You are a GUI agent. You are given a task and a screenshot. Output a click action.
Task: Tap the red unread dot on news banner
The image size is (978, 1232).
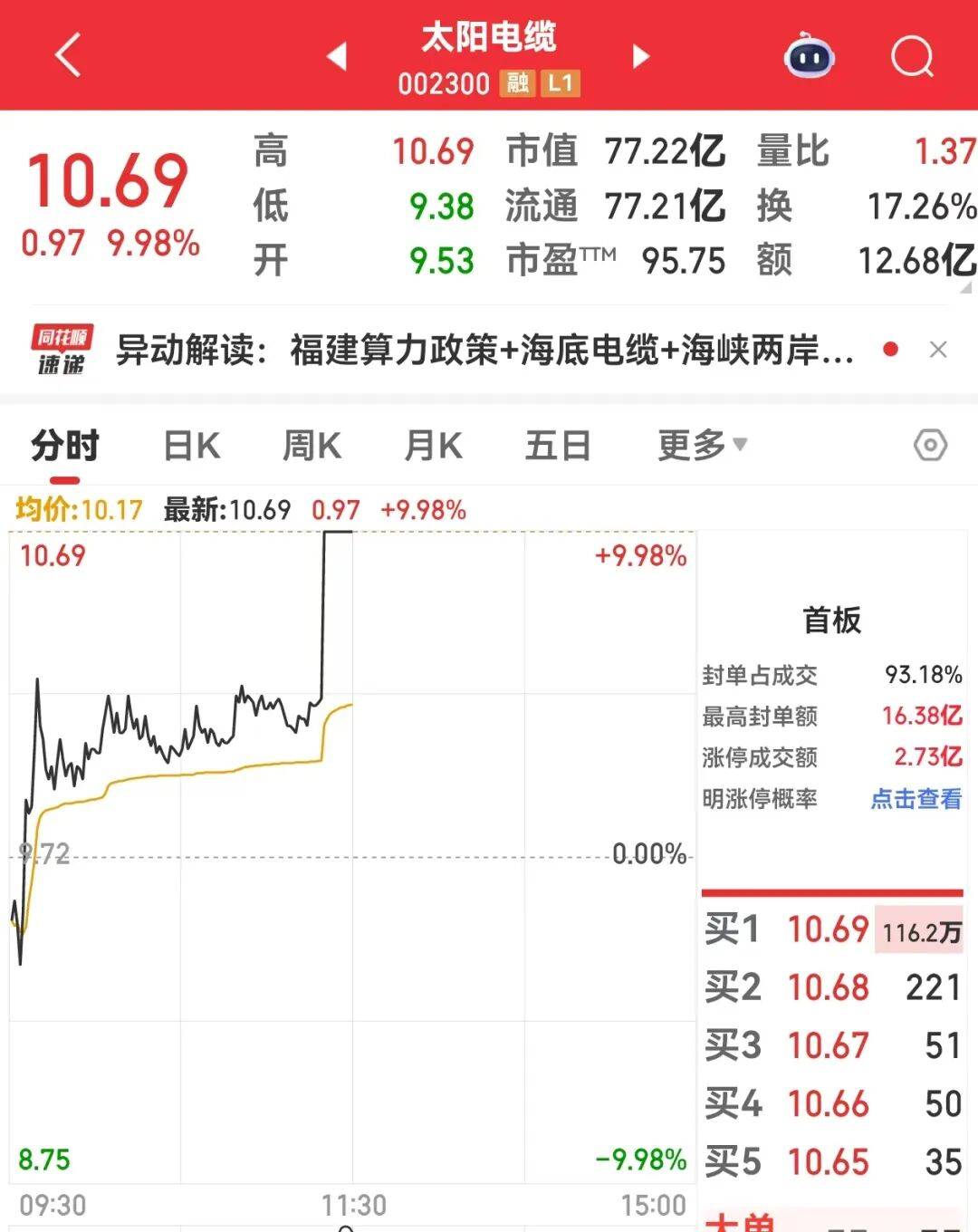pos(890,349)
